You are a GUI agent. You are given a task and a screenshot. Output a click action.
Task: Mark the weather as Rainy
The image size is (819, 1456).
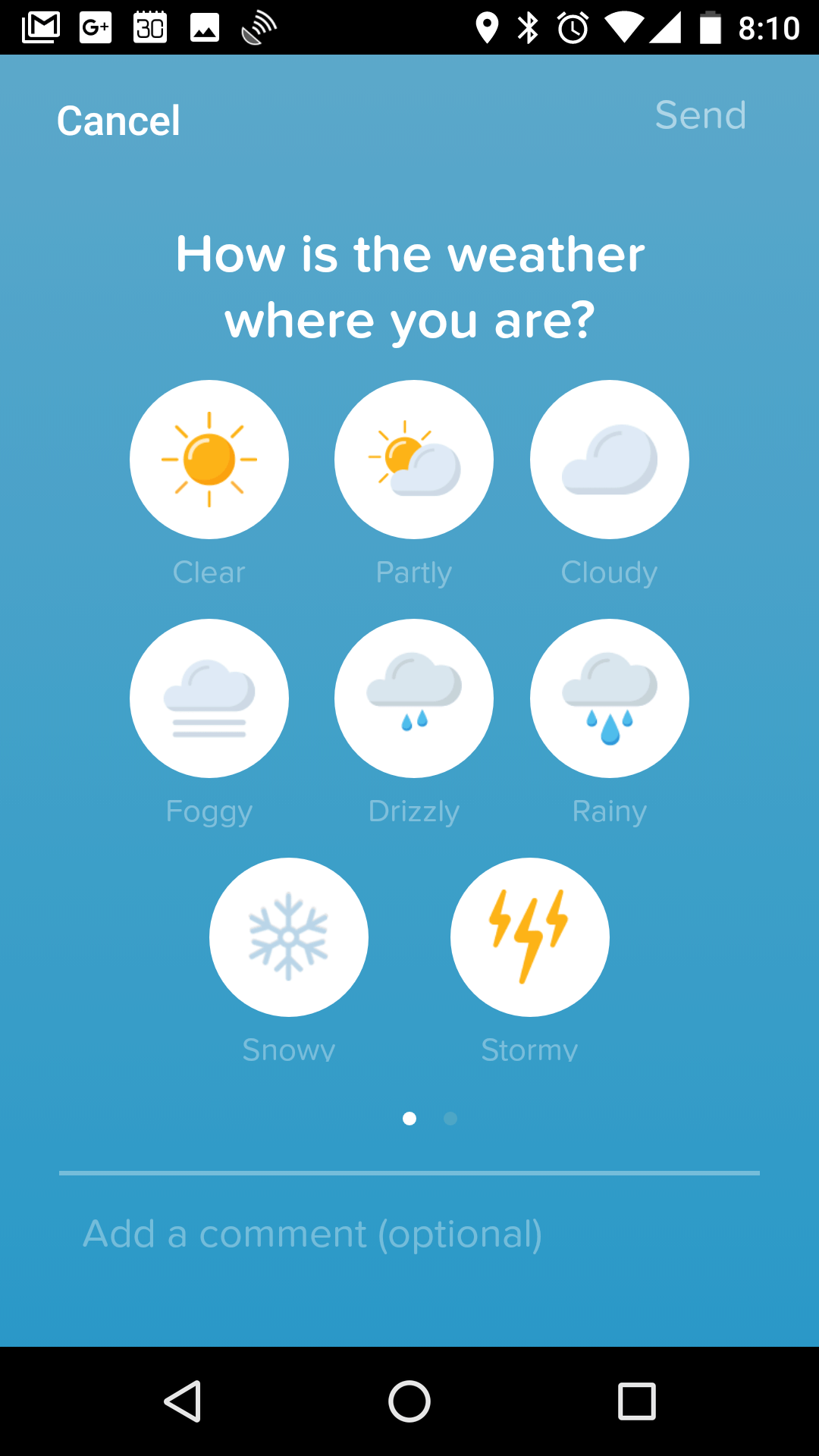(x=610, y=698)
